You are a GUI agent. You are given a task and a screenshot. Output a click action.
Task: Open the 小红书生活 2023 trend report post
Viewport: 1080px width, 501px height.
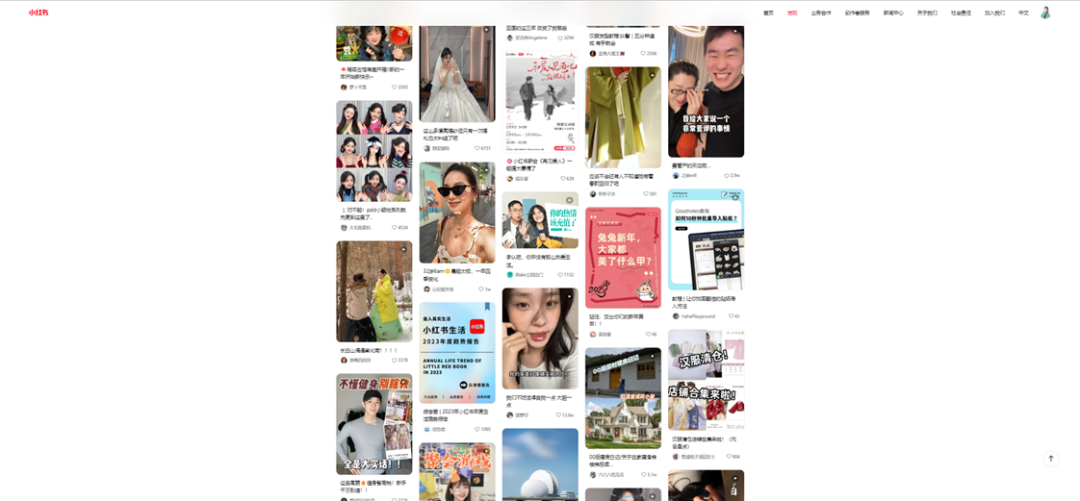[x=457, y=352]
